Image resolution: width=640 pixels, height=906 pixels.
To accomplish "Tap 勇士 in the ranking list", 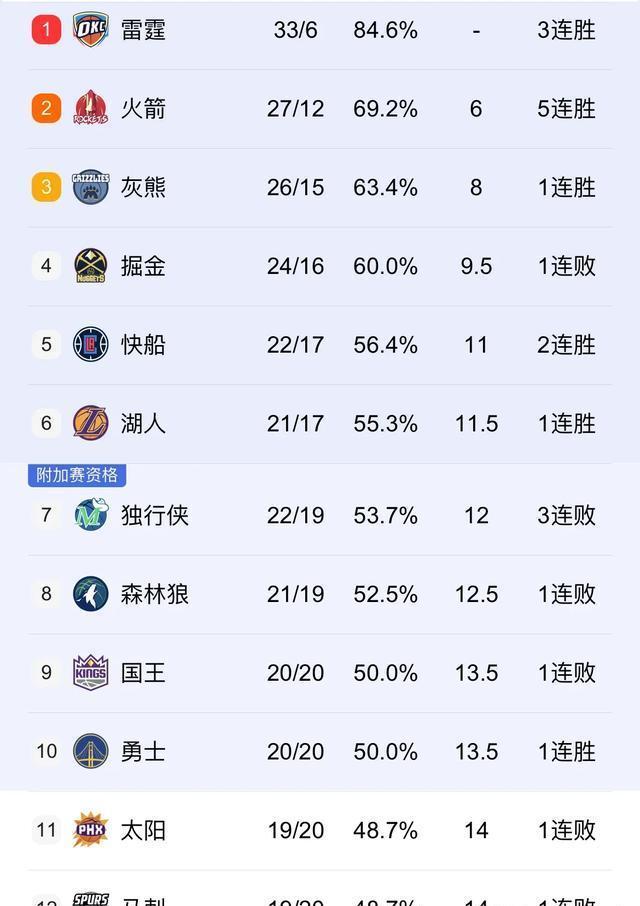I will pyautogui.click(x=143, y=751).
